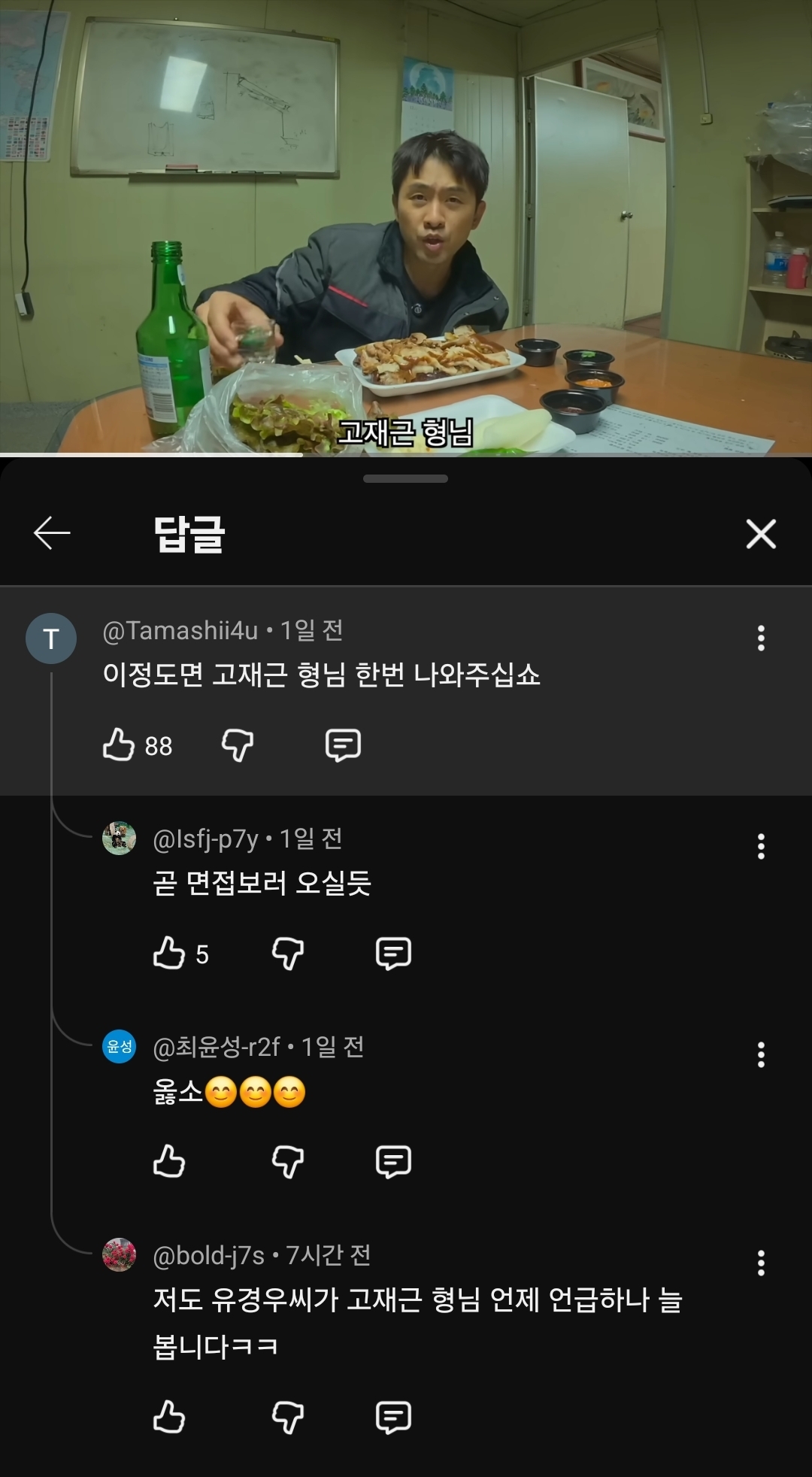The height and width of the screenshot is (1477, 812).
Task: Reply to @Tamashii4u's comment
Action: pos(343,745)
